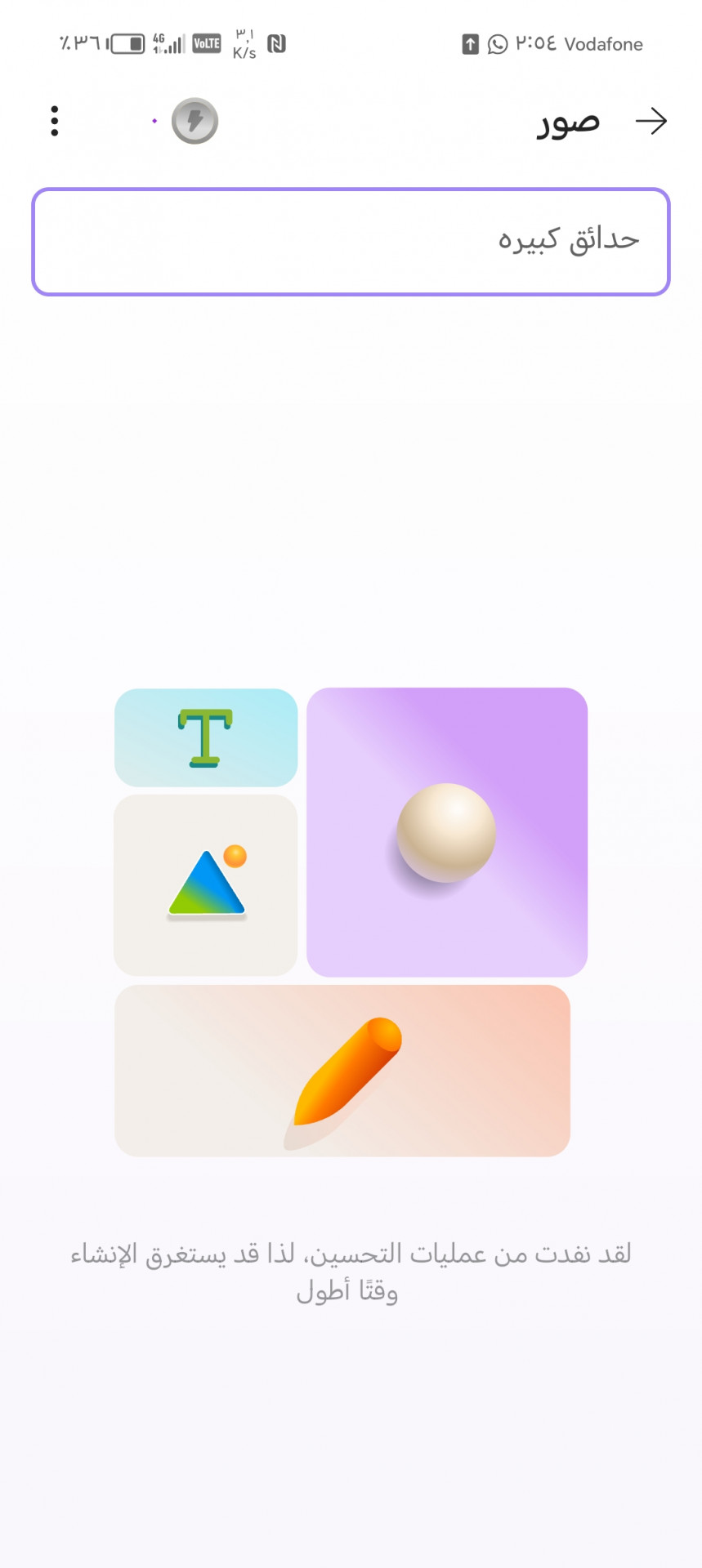Tap the lightning bolt boosts icon
Screen dimensions: 702x1568
(195, 122)
